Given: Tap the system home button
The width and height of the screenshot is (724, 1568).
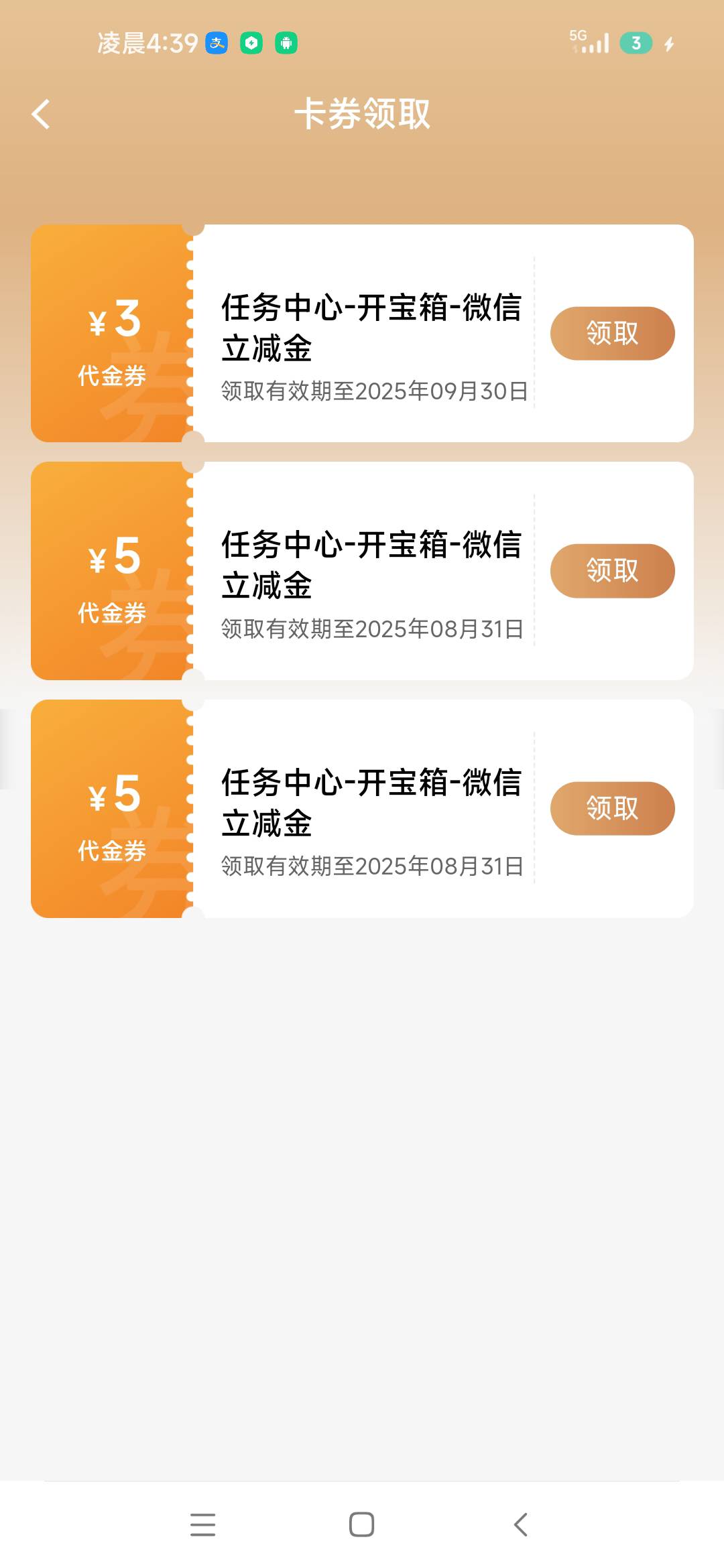Looking at the screenshot, I should point(361,1524).
